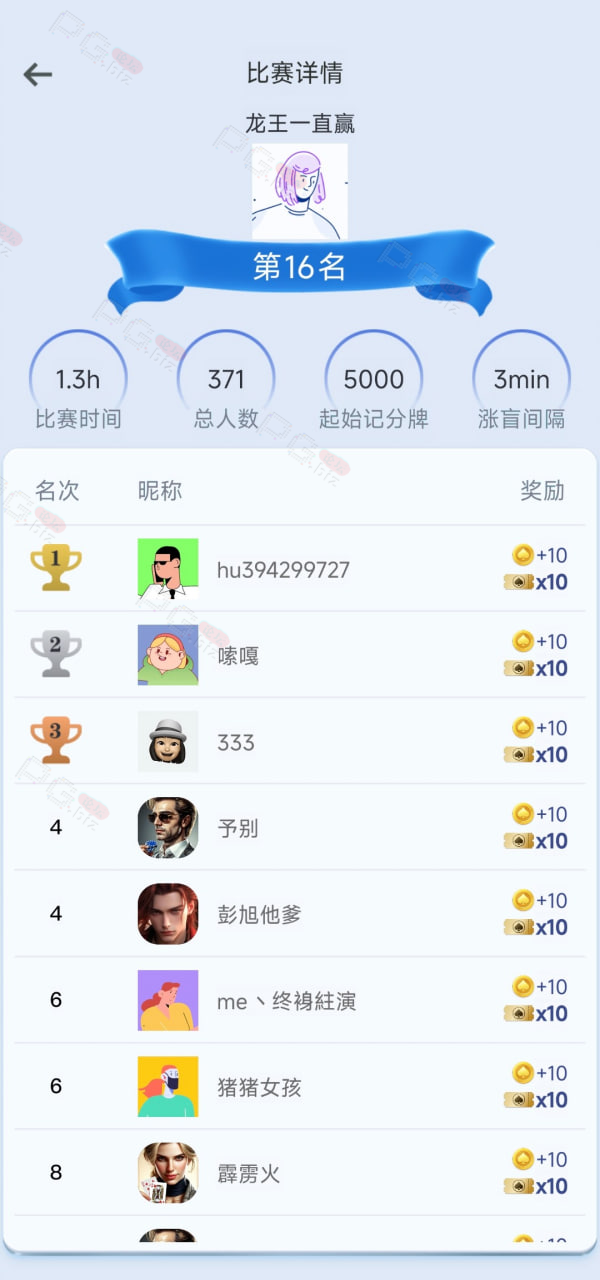Open the second-place player 嗦嘎 row
Image resolution: width=600 pixels, height=1280 pixels.
pos(300,655)
